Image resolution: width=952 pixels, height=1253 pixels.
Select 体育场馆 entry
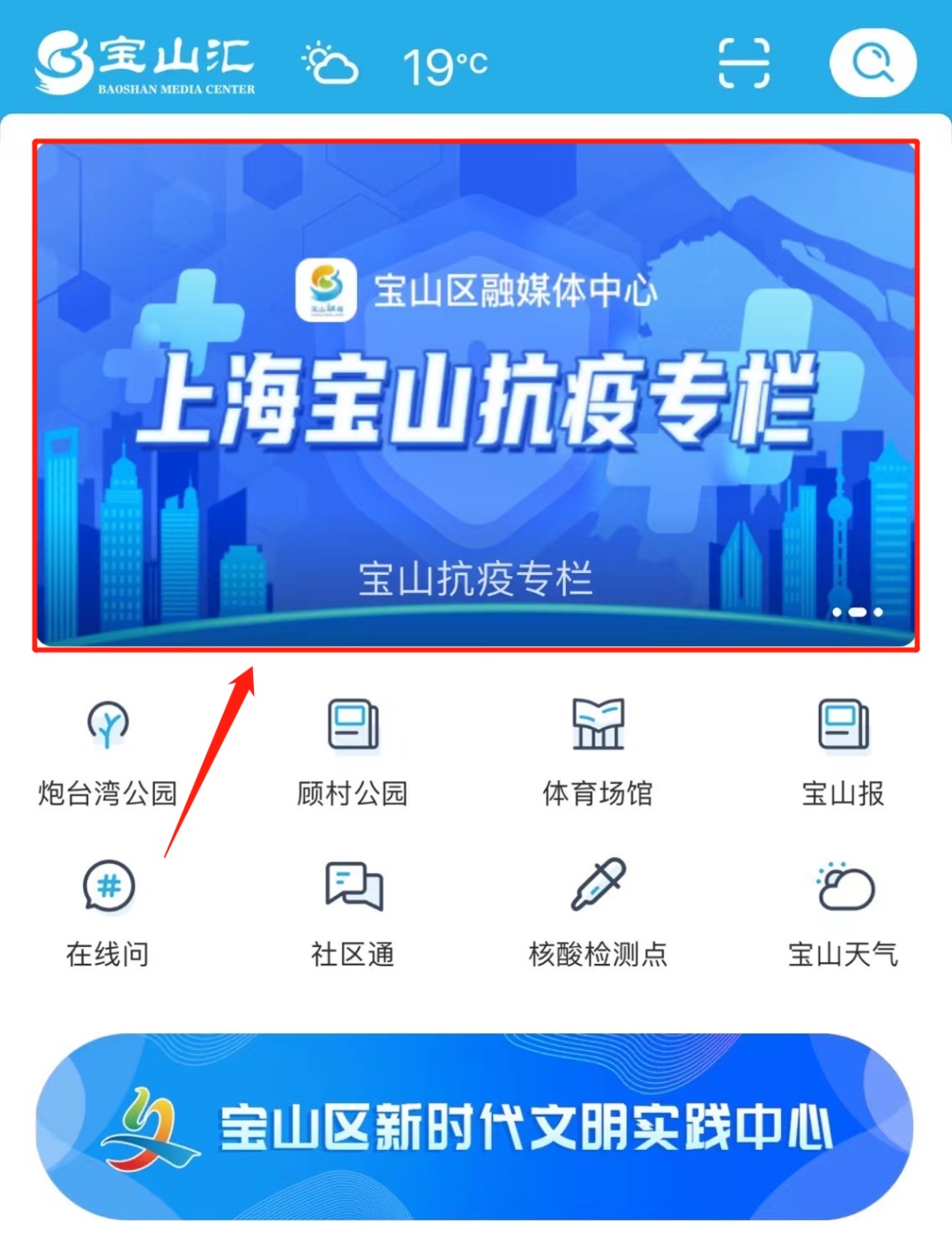tap(598, 751)
